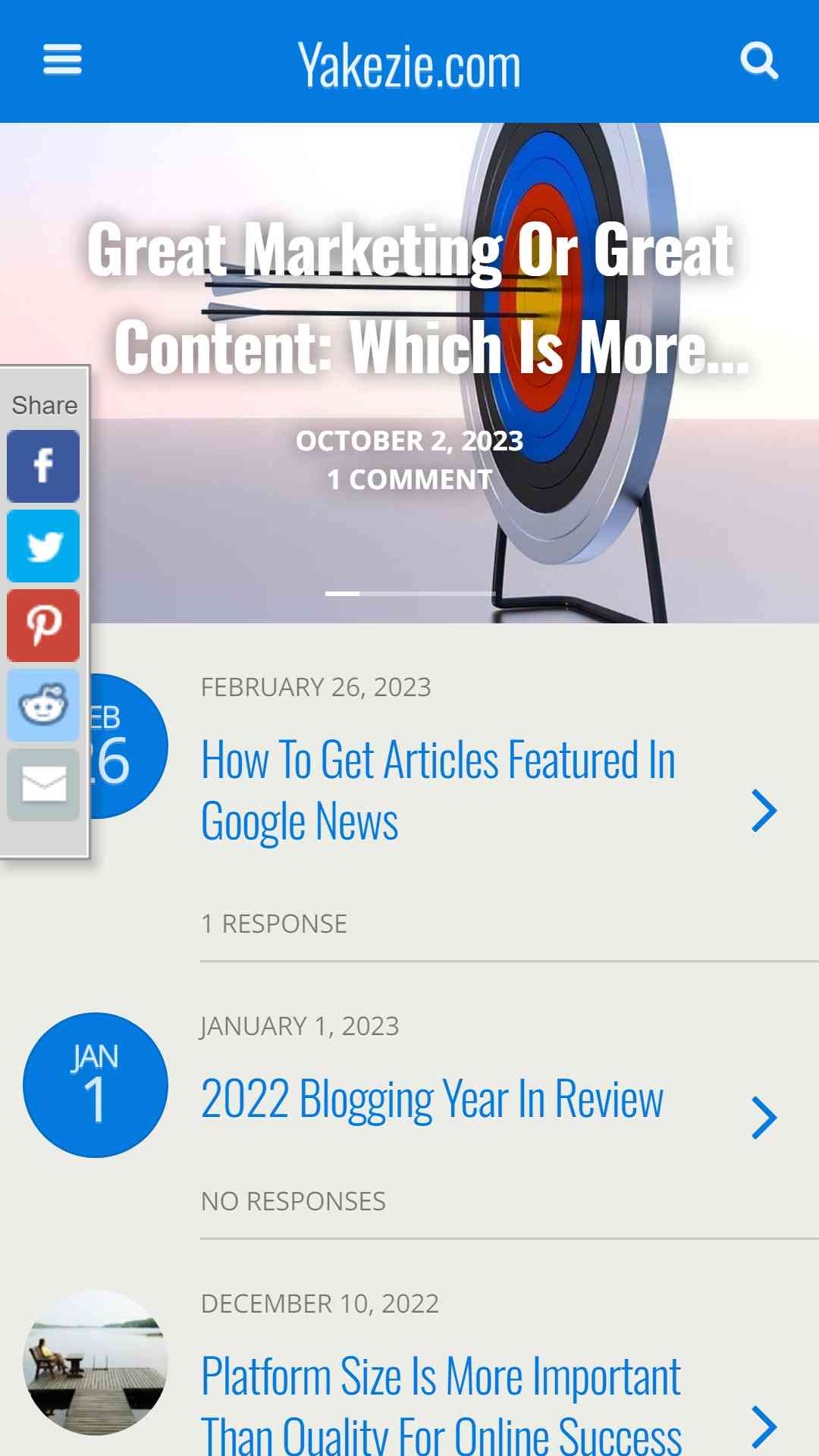Share via email
Image resolution: width=819 pixels, height=1456 pixels.
tap(43, 785)
